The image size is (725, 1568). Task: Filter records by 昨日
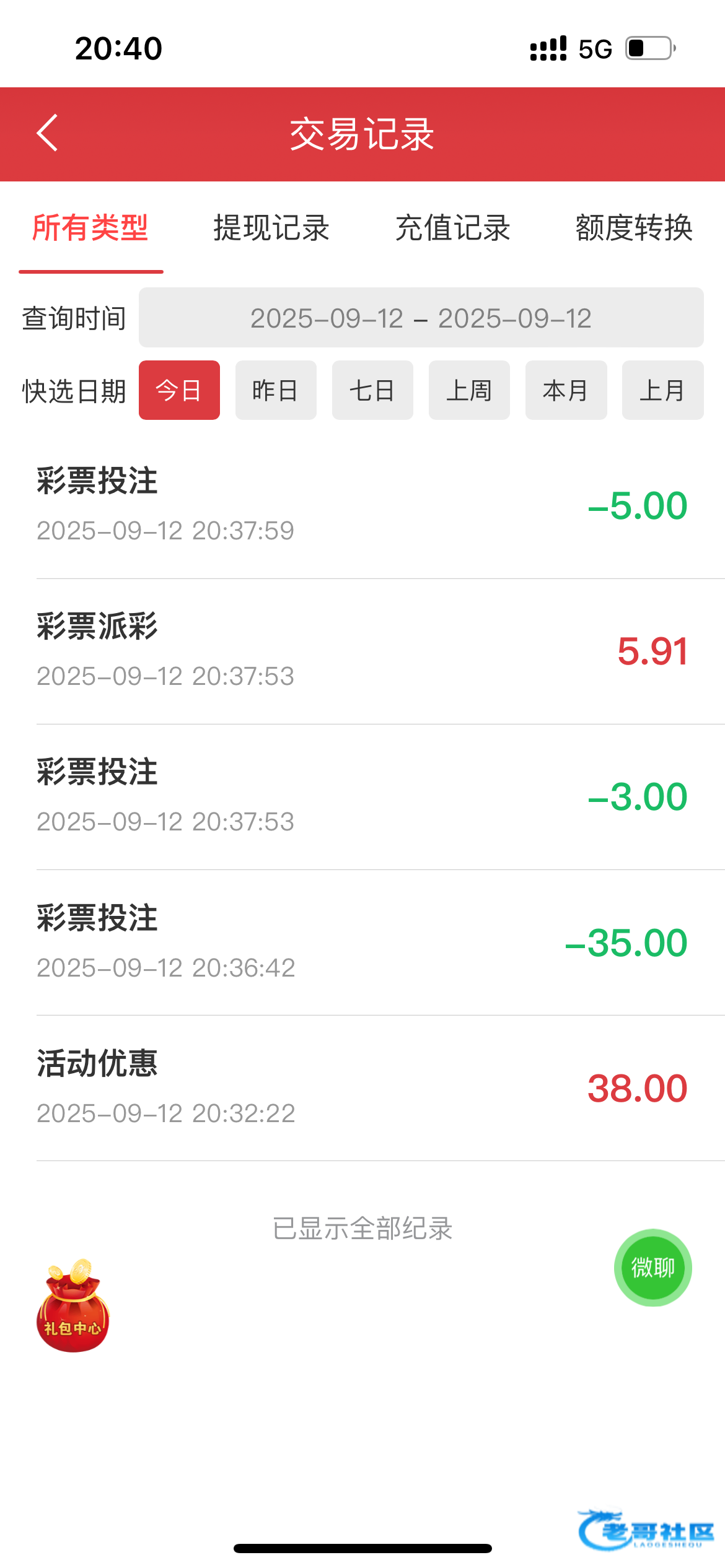(x=276, y=391)
